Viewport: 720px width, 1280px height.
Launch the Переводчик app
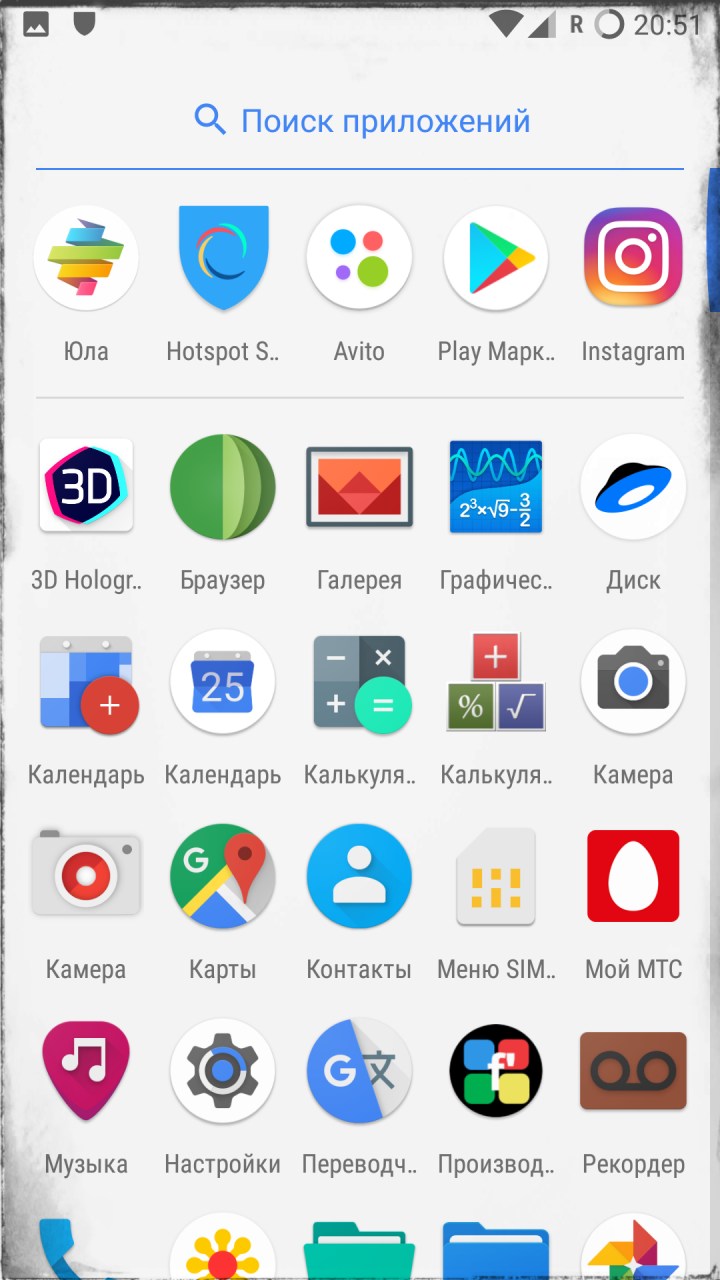pyautogui.click(x=359, y=1072)
